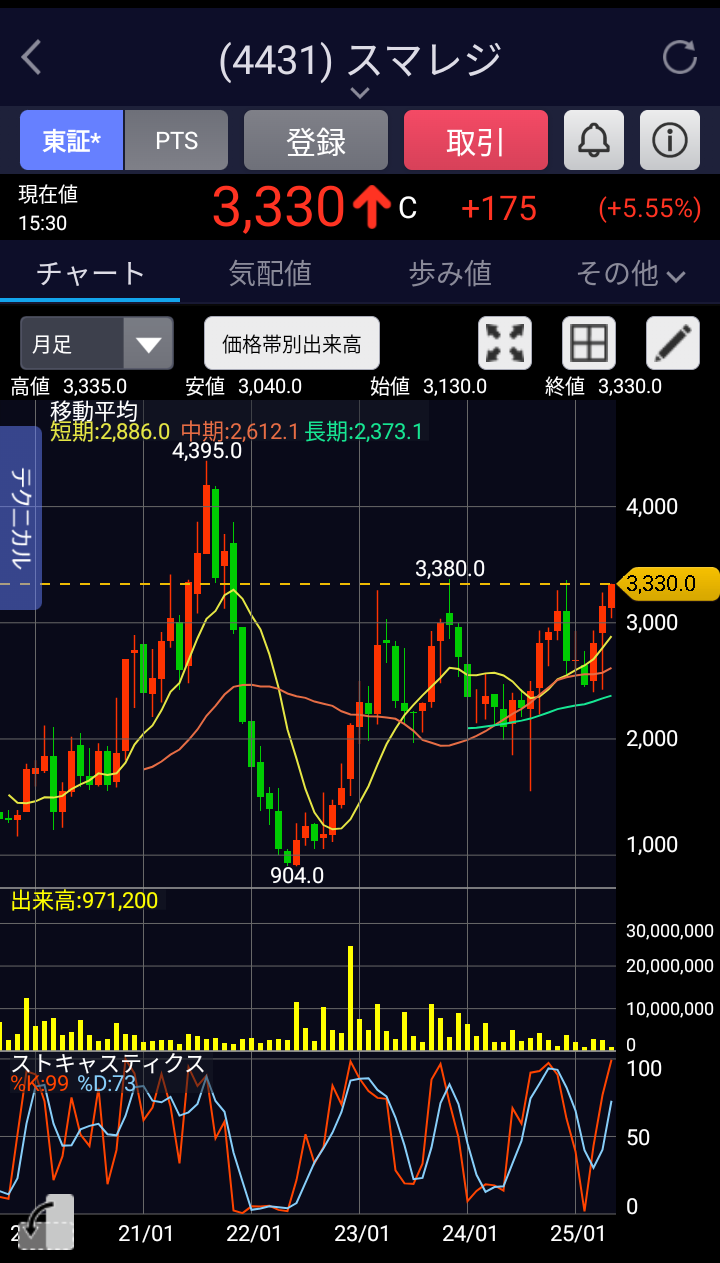Go back using the top-left arrow
Viewport: 720px width, 1263px height.
pyautogui.click(x=32, y=58)
